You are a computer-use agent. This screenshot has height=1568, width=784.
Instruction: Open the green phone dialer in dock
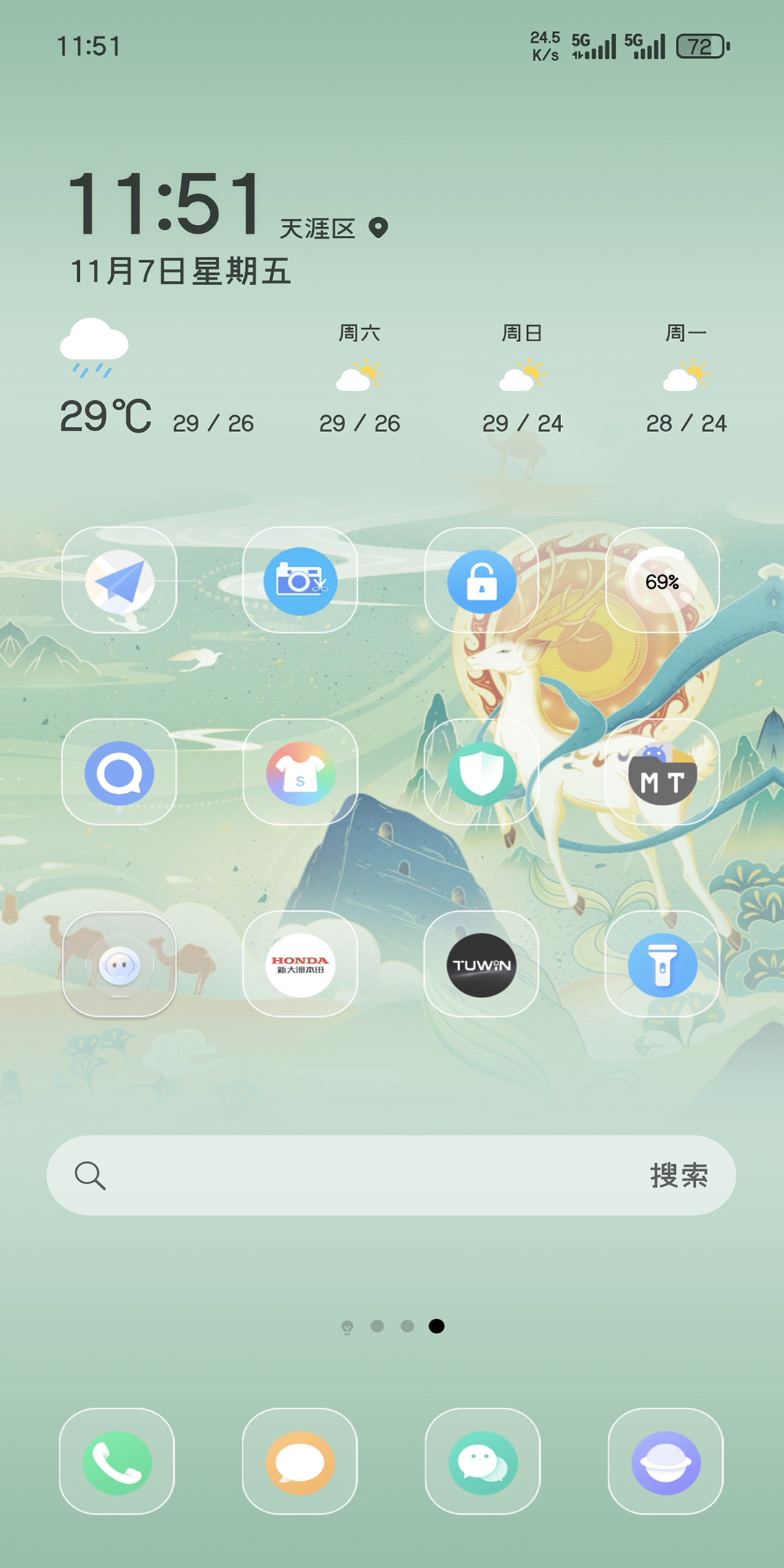pos(117,1462)
